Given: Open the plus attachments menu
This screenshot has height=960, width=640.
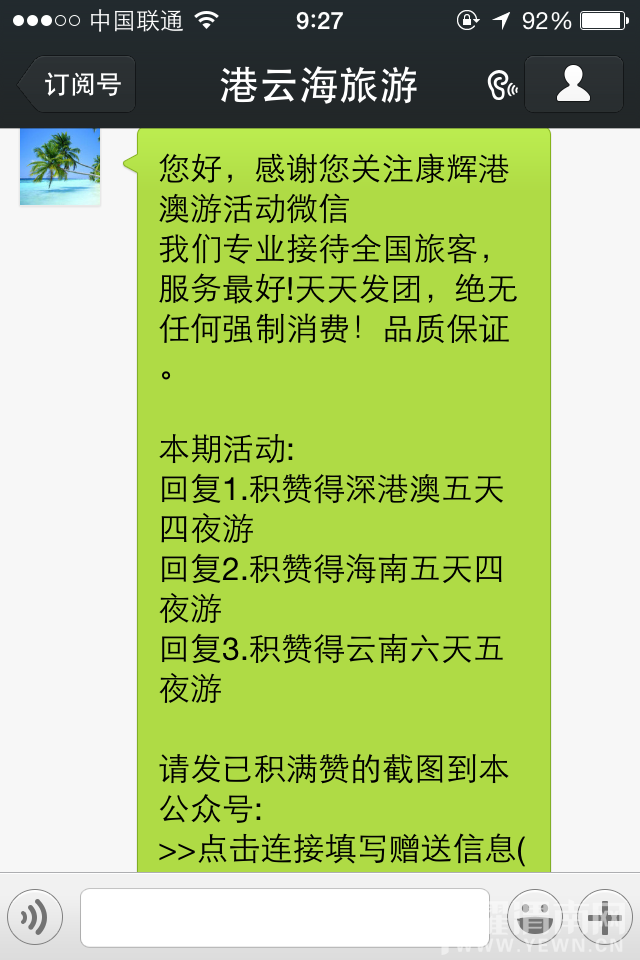Looking at the screenshot, I should point(606,916).
